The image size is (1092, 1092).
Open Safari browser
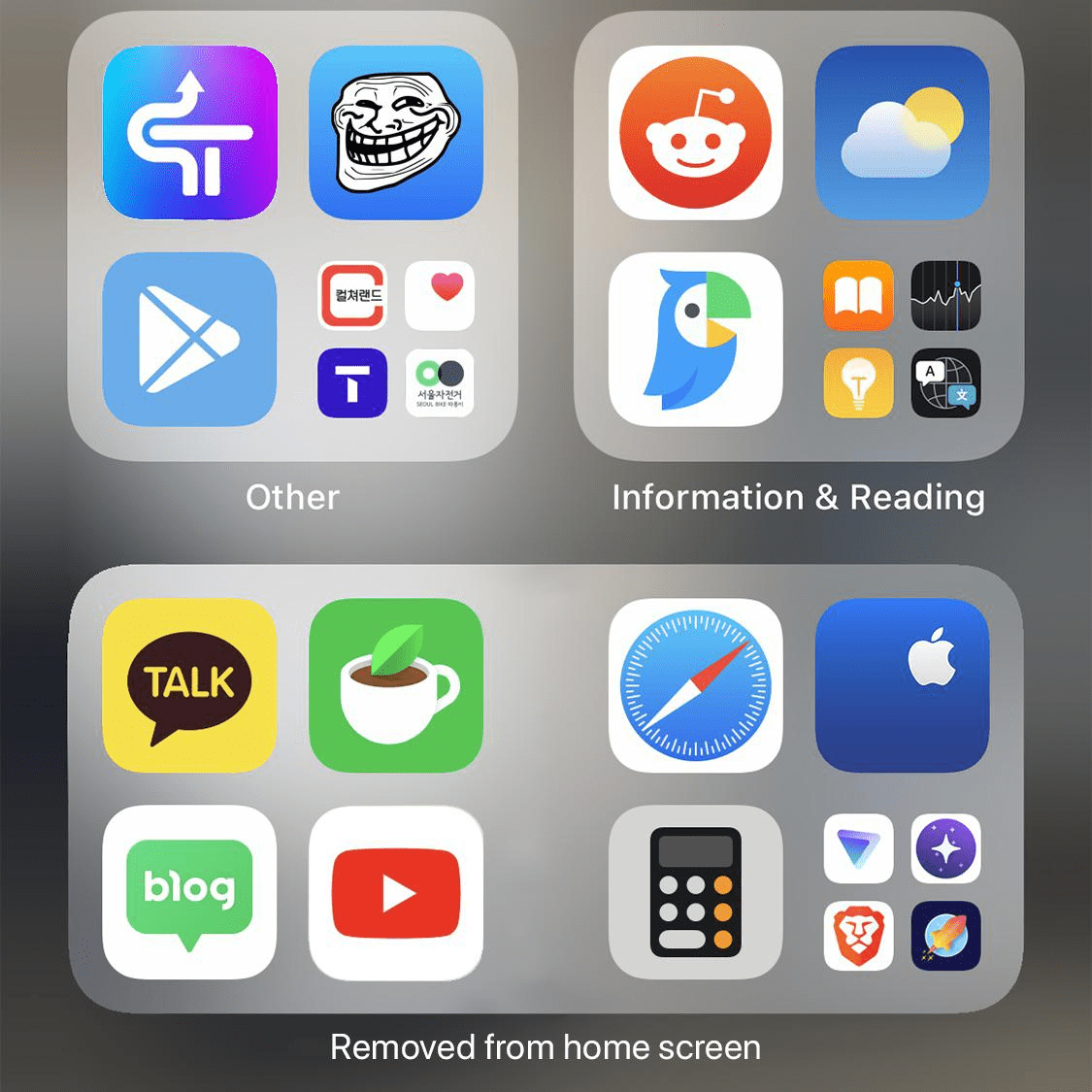tap(695, 685)
